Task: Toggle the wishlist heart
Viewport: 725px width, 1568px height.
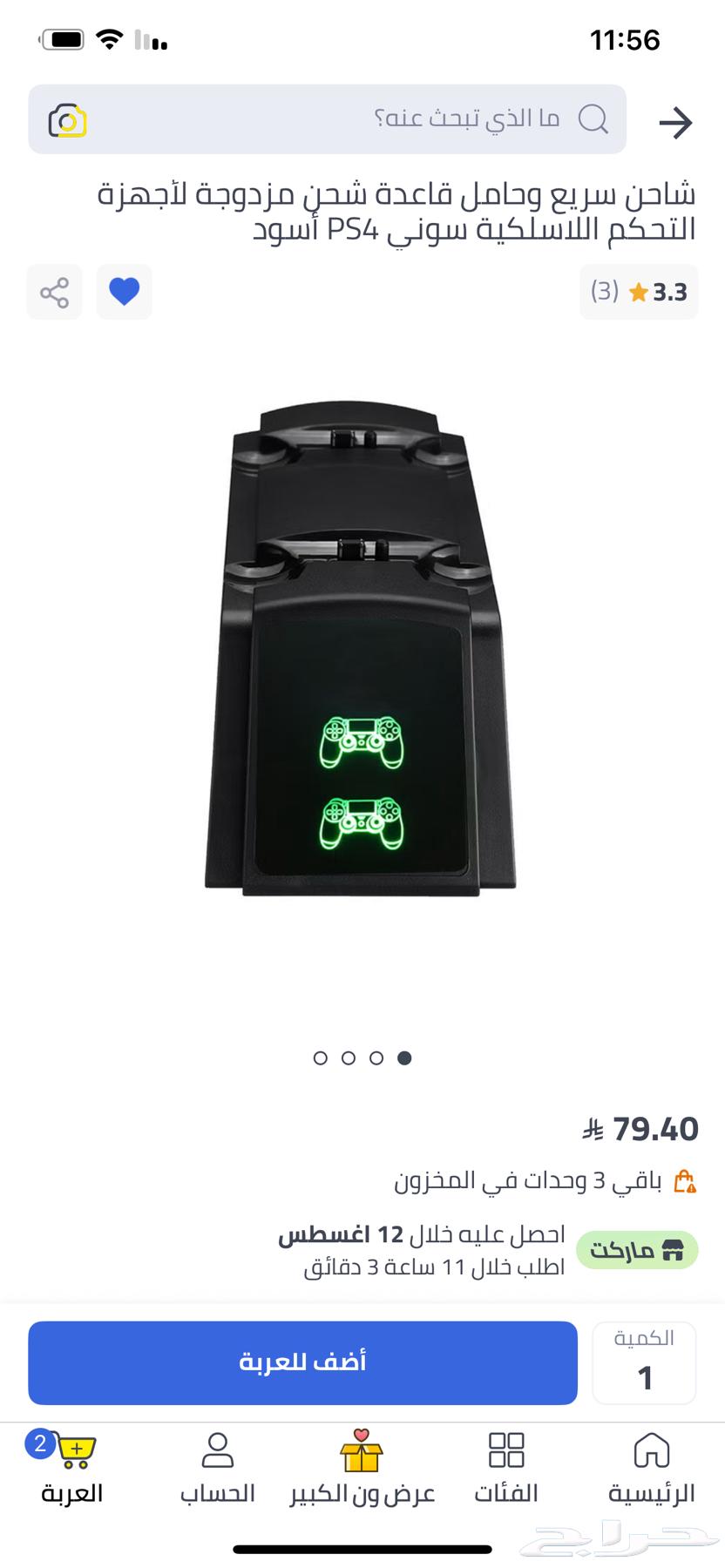Action: [x=124, y=292]
